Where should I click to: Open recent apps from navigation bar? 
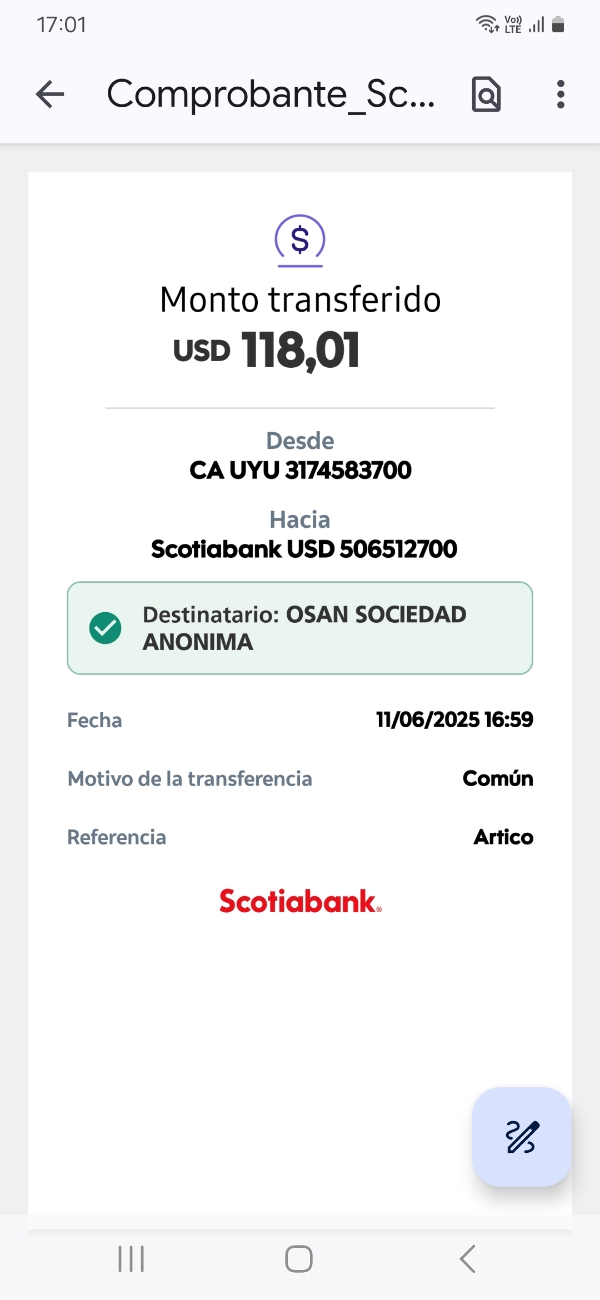[131, 1259]
